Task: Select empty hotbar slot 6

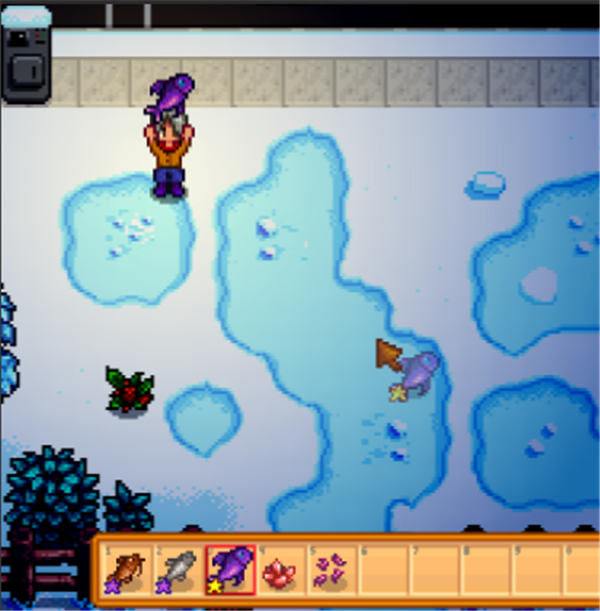Action: tap(383, 571)
